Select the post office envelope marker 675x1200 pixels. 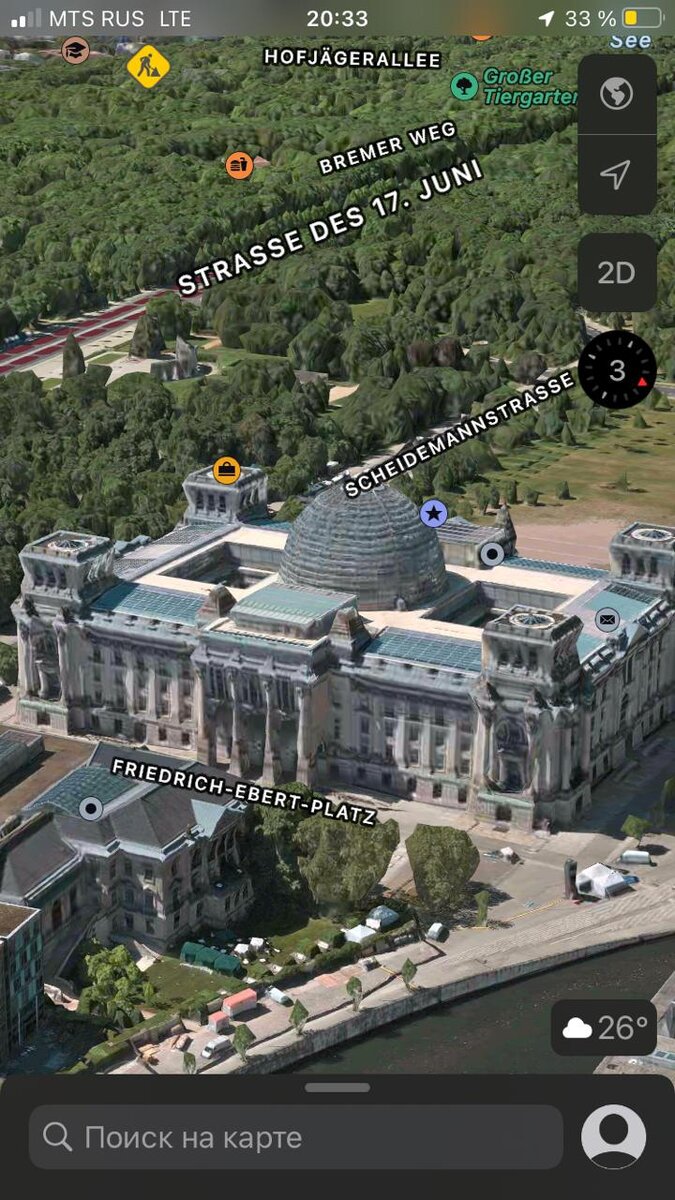607,620
